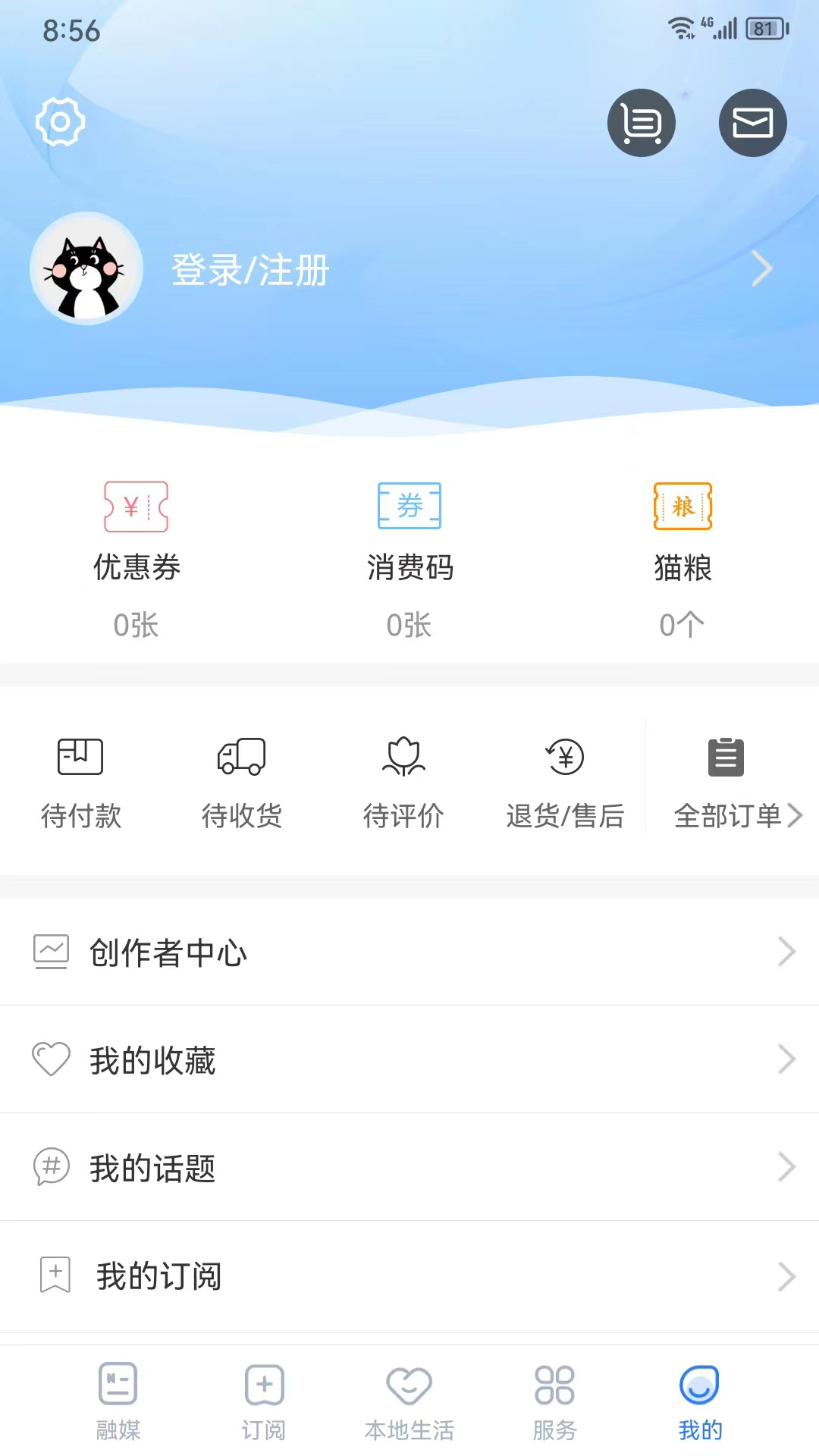The height and width of the screenshot is (1456, 819).
Task: Switch to the 本地生活 tab
Action: 409,1401
